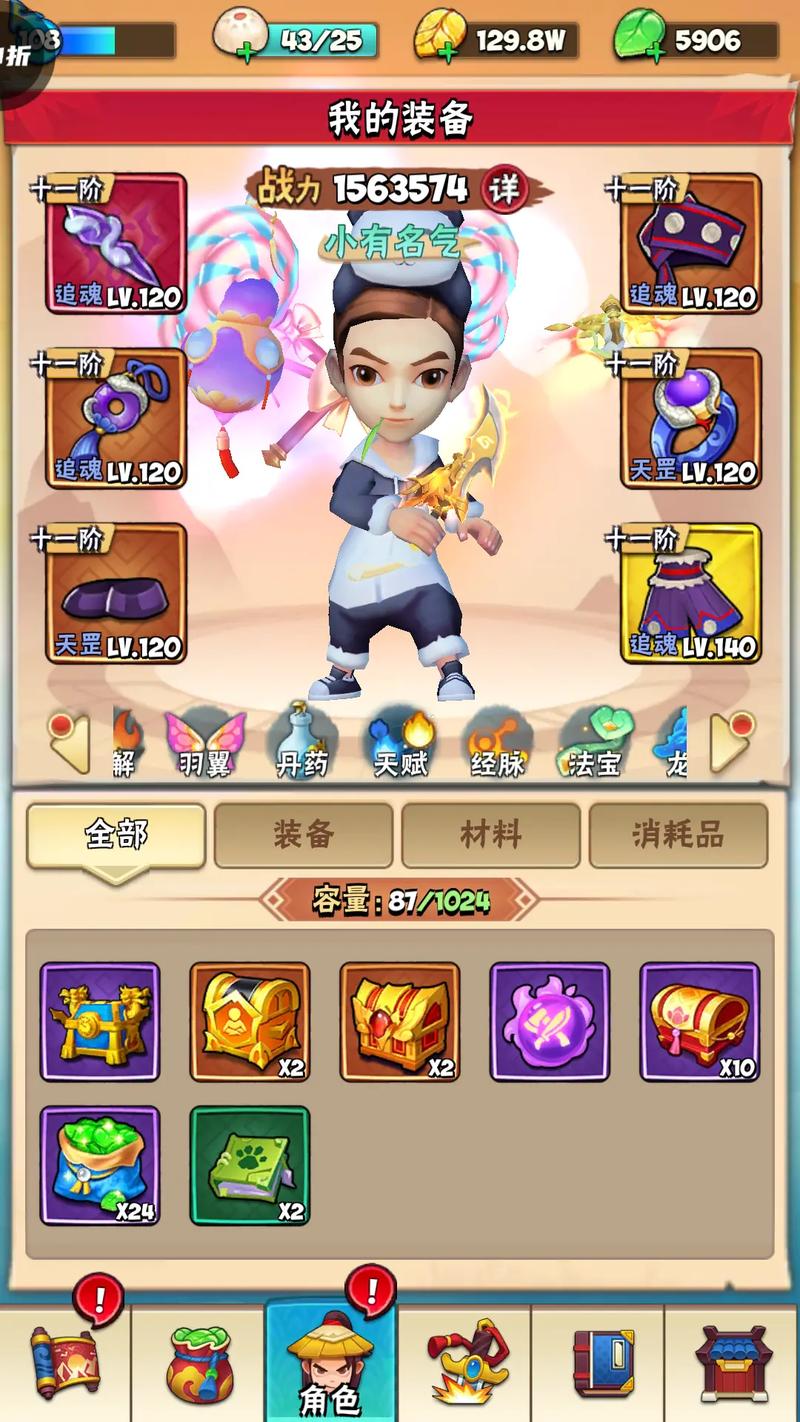Inspect the 追魂 LV.140 skirt equipment
The height and width of the screenshot is (1422, 800).
point(691,592)
